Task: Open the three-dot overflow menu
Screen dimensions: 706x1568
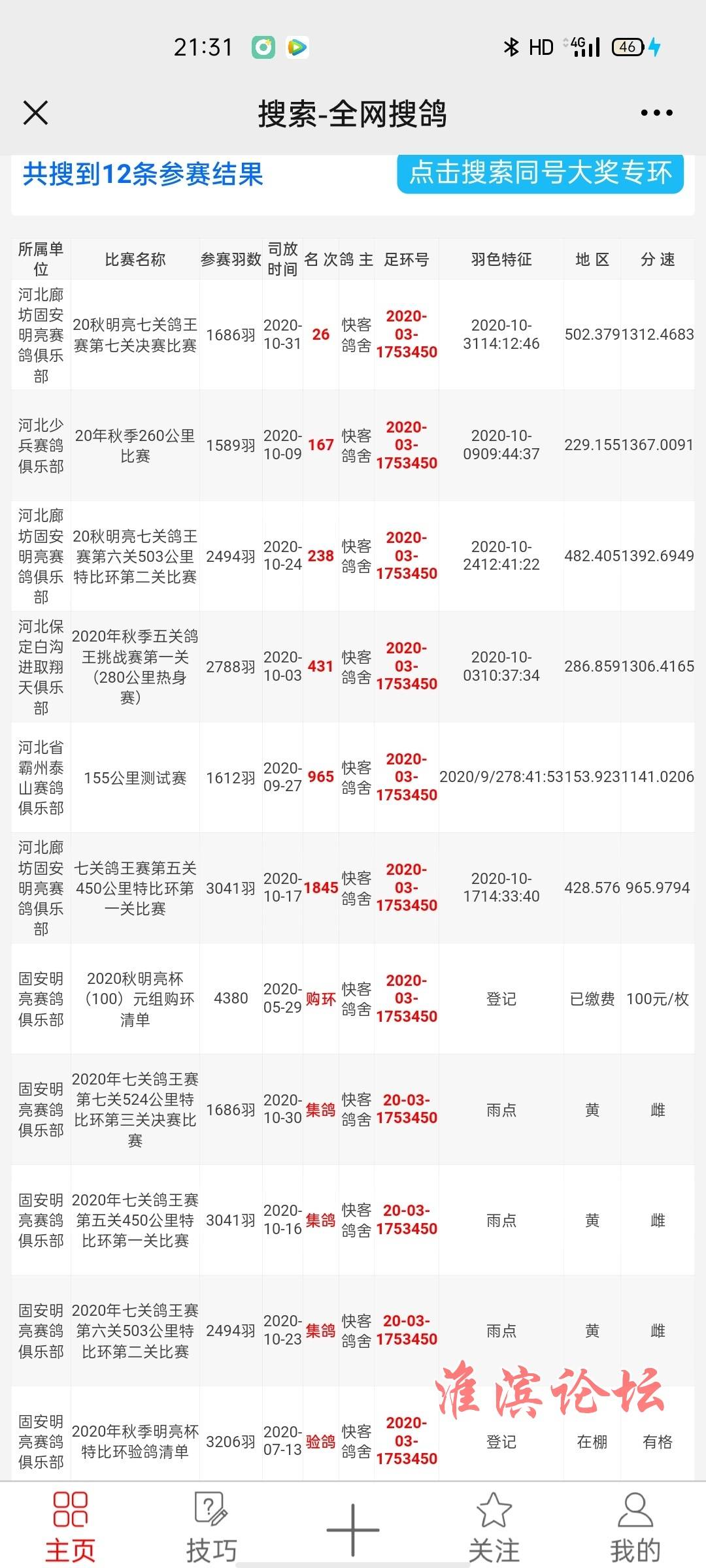Action: (x=656, y=113)
